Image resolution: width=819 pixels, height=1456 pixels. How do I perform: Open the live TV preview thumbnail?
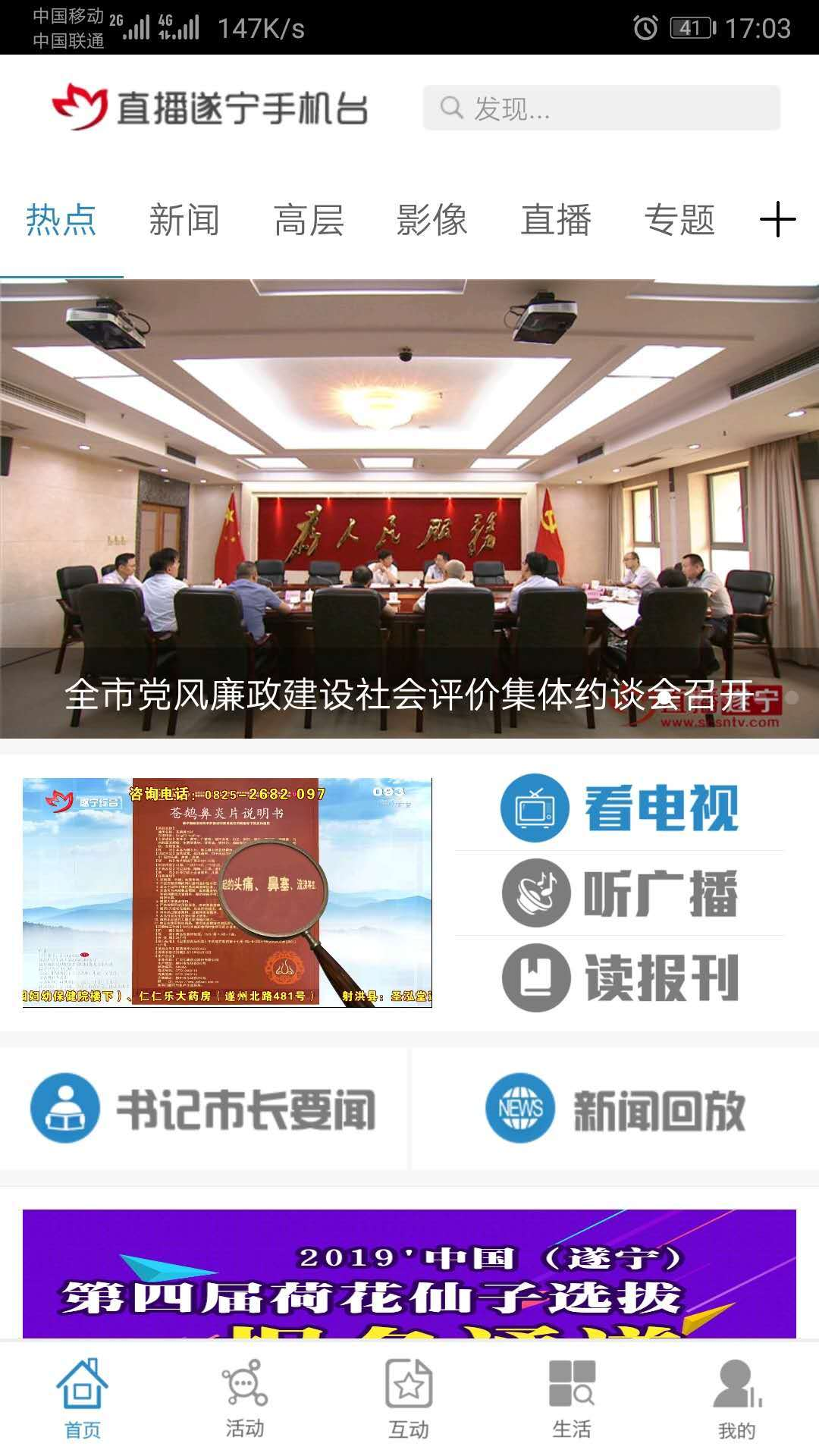(x=227, y=893)
